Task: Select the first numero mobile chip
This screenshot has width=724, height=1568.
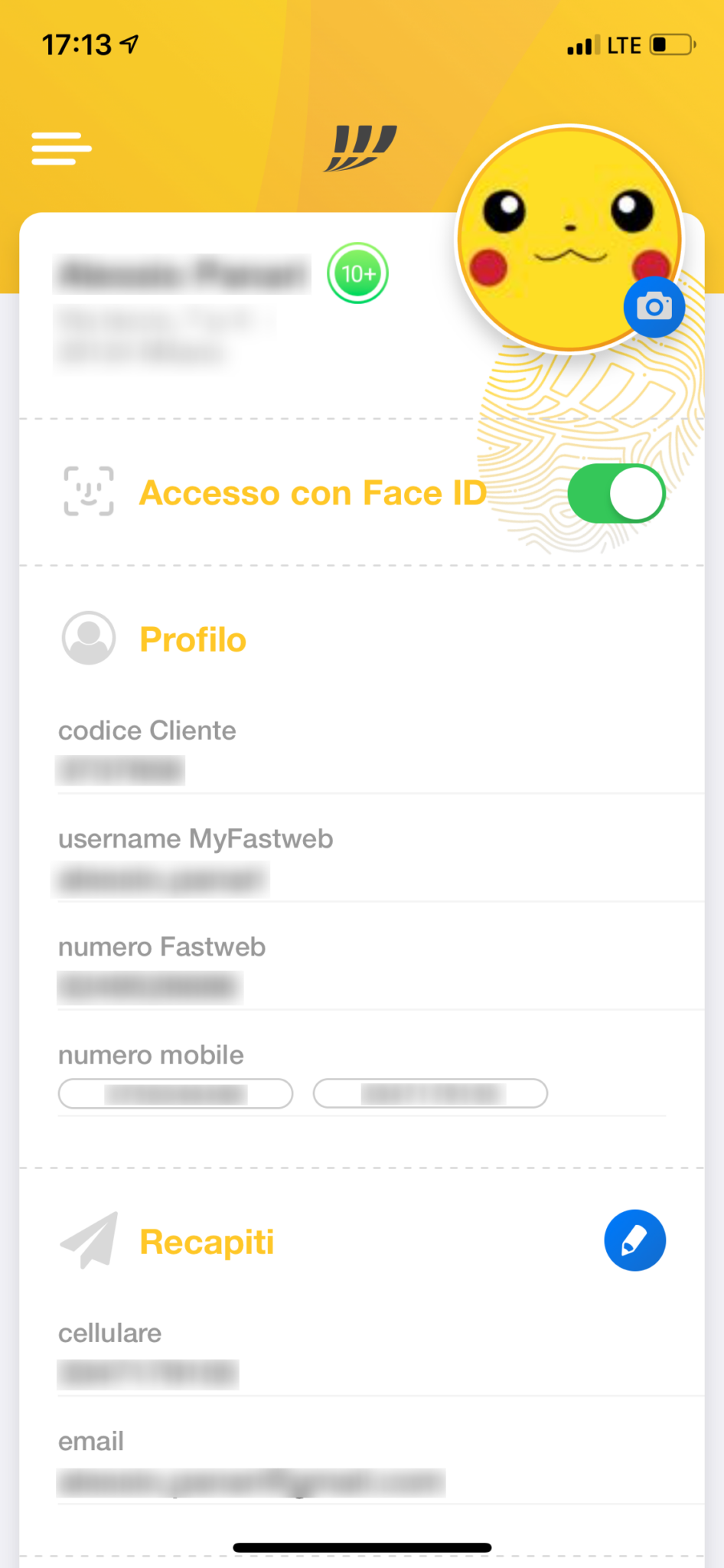Action: pos(175,1093)
